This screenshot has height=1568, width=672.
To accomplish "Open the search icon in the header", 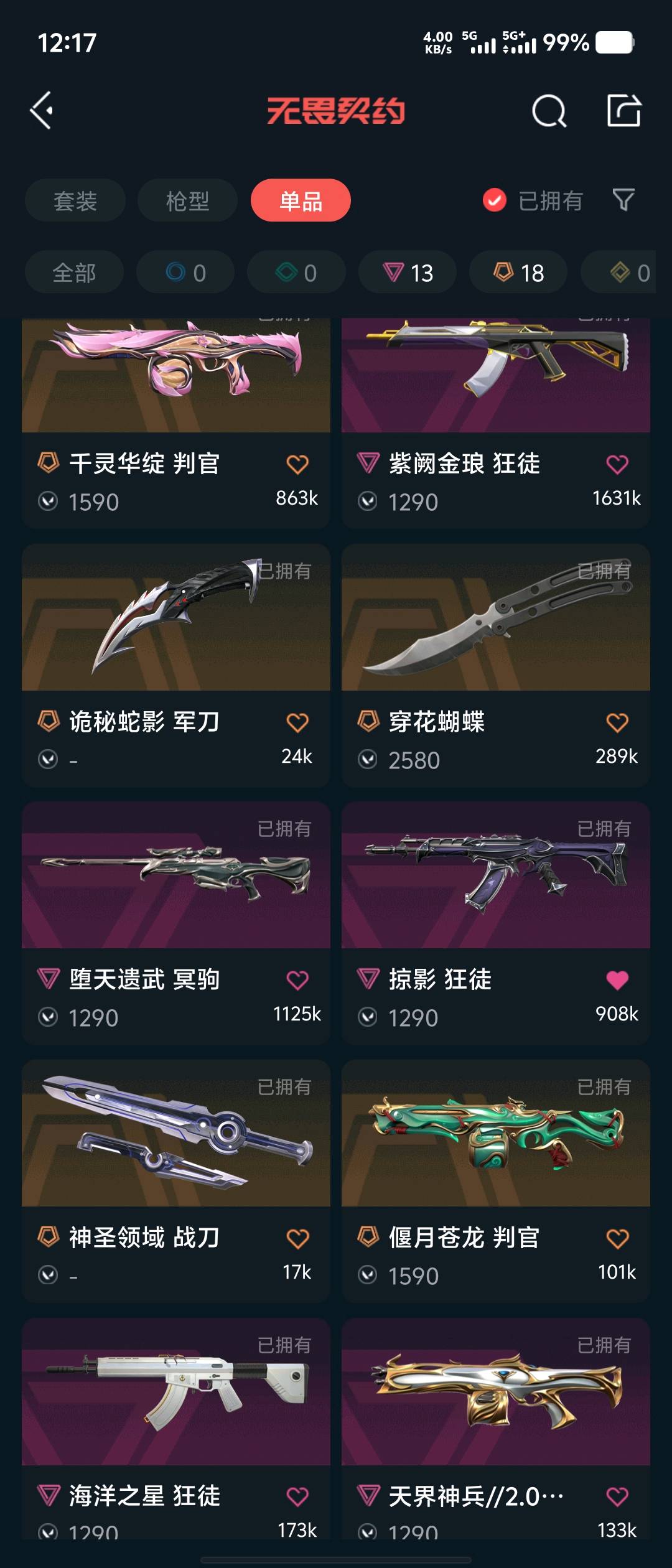I will (x=549, y=111).
